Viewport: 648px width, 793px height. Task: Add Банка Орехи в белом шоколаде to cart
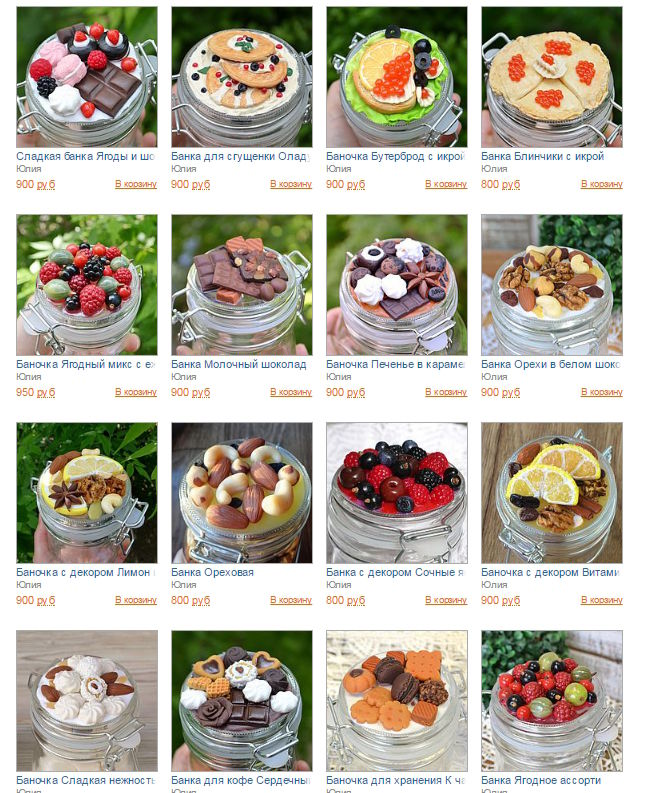point(600,392)
